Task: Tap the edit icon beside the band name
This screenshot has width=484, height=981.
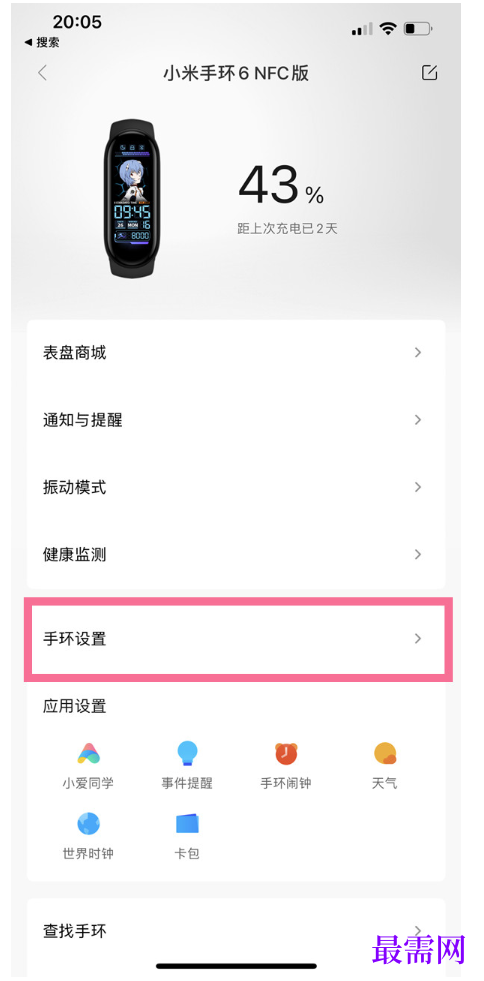Action: coord(429,73)
